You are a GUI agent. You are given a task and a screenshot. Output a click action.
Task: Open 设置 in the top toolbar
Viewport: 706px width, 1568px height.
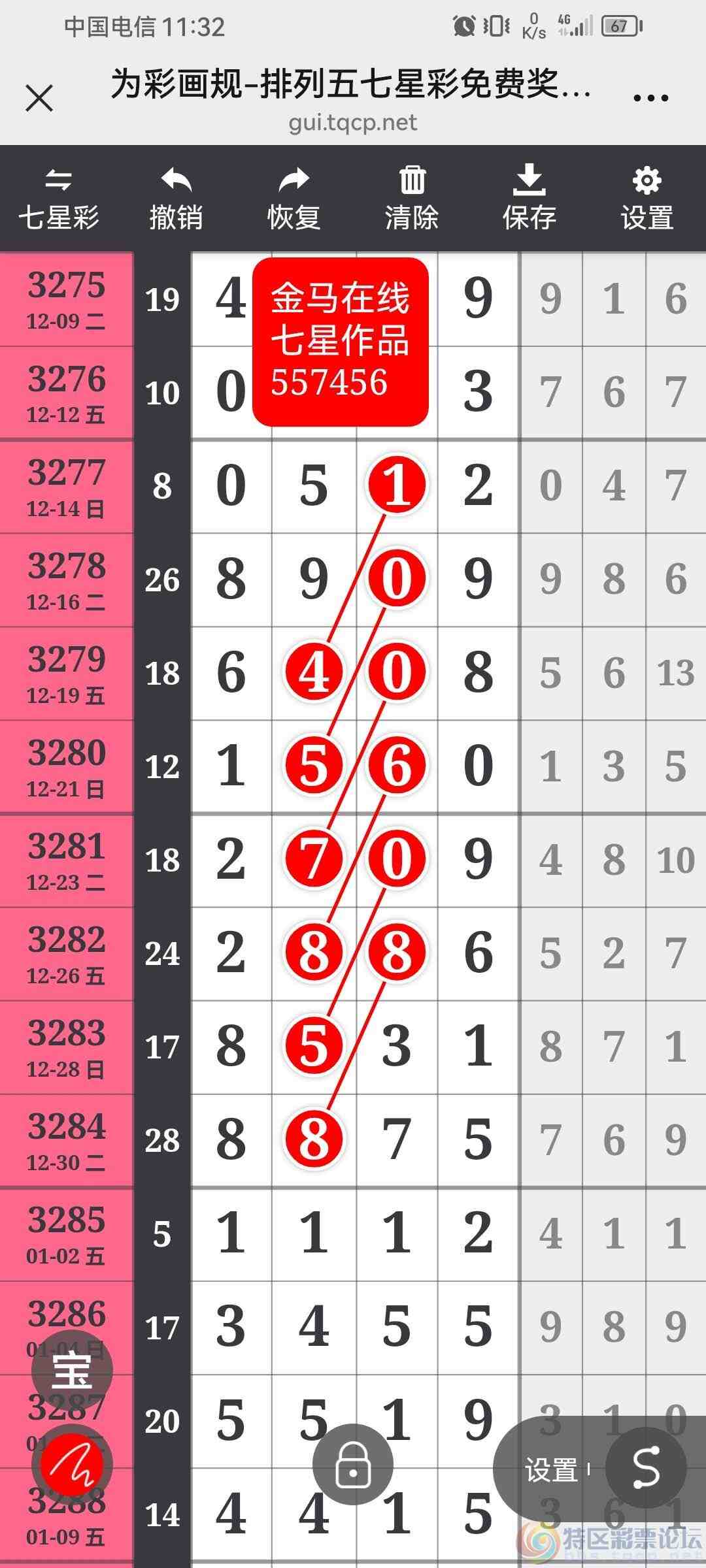pos(647,199)
